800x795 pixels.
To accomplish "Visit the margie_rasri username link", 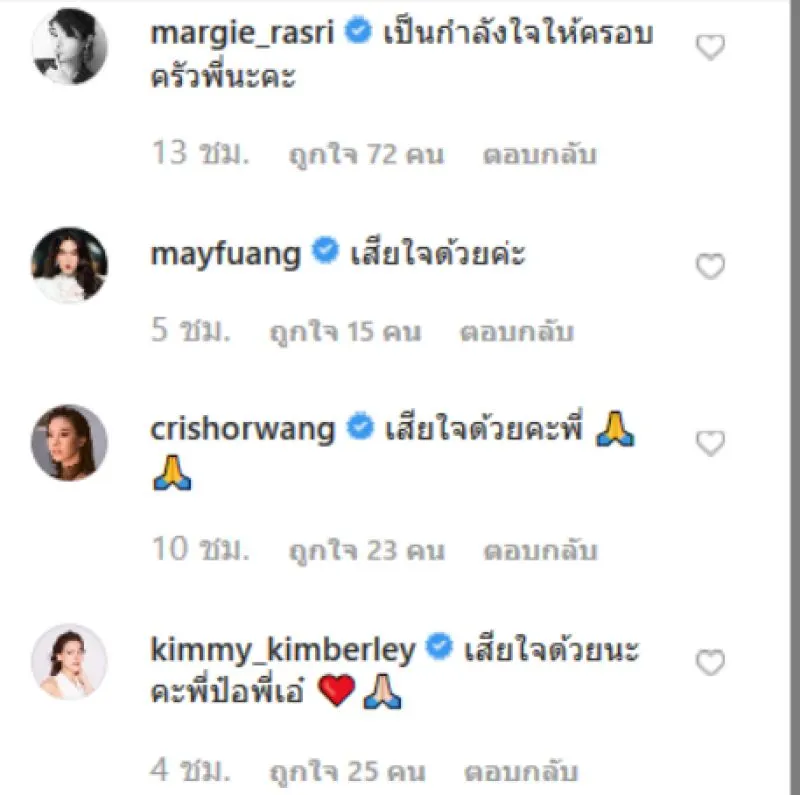I will coord(244,33).
